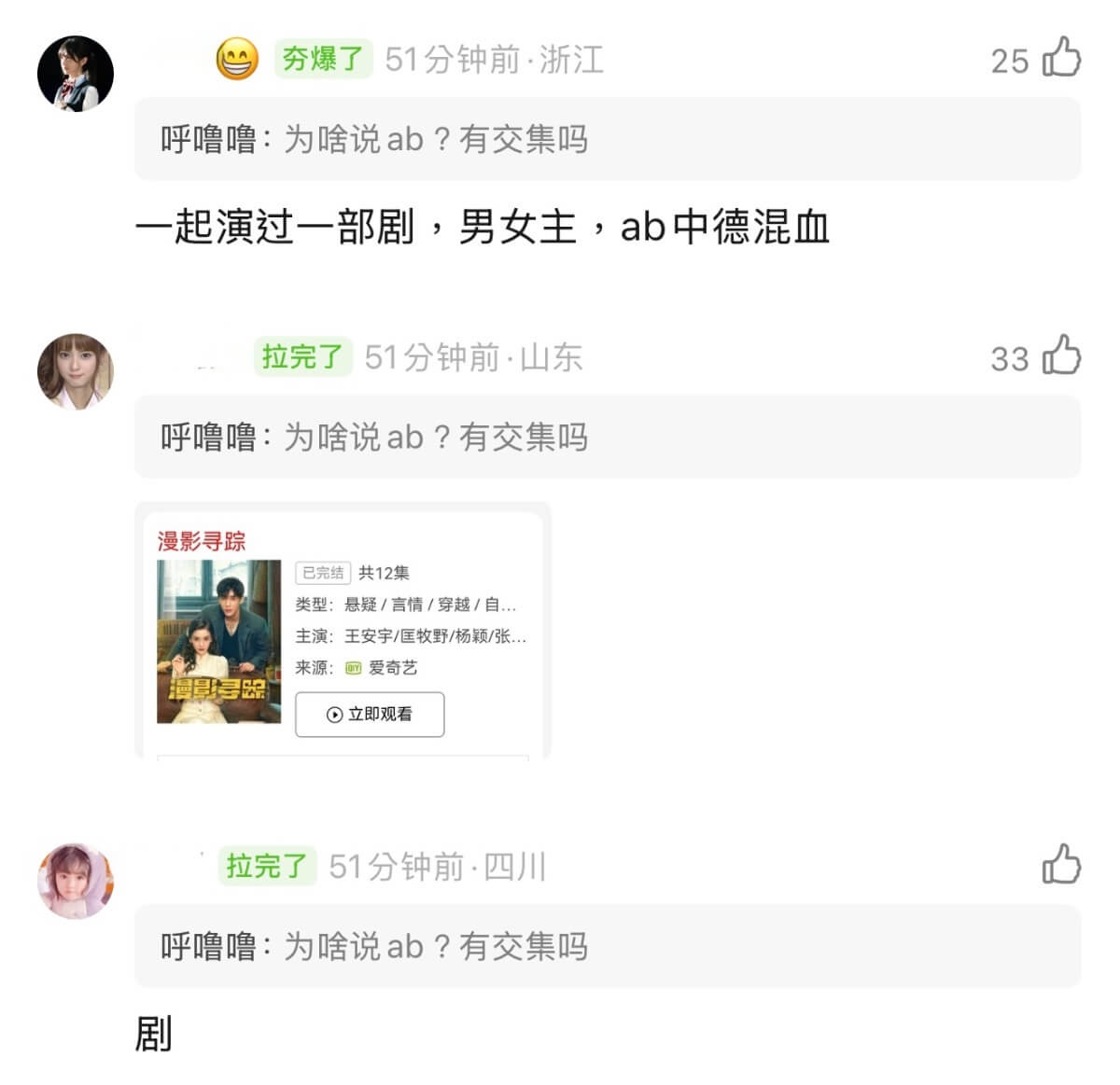Like the comment from 浙江 with 25 likes
Image resolution: width=1120 pixels, height=1085 pixels.
click(1061, 58)
